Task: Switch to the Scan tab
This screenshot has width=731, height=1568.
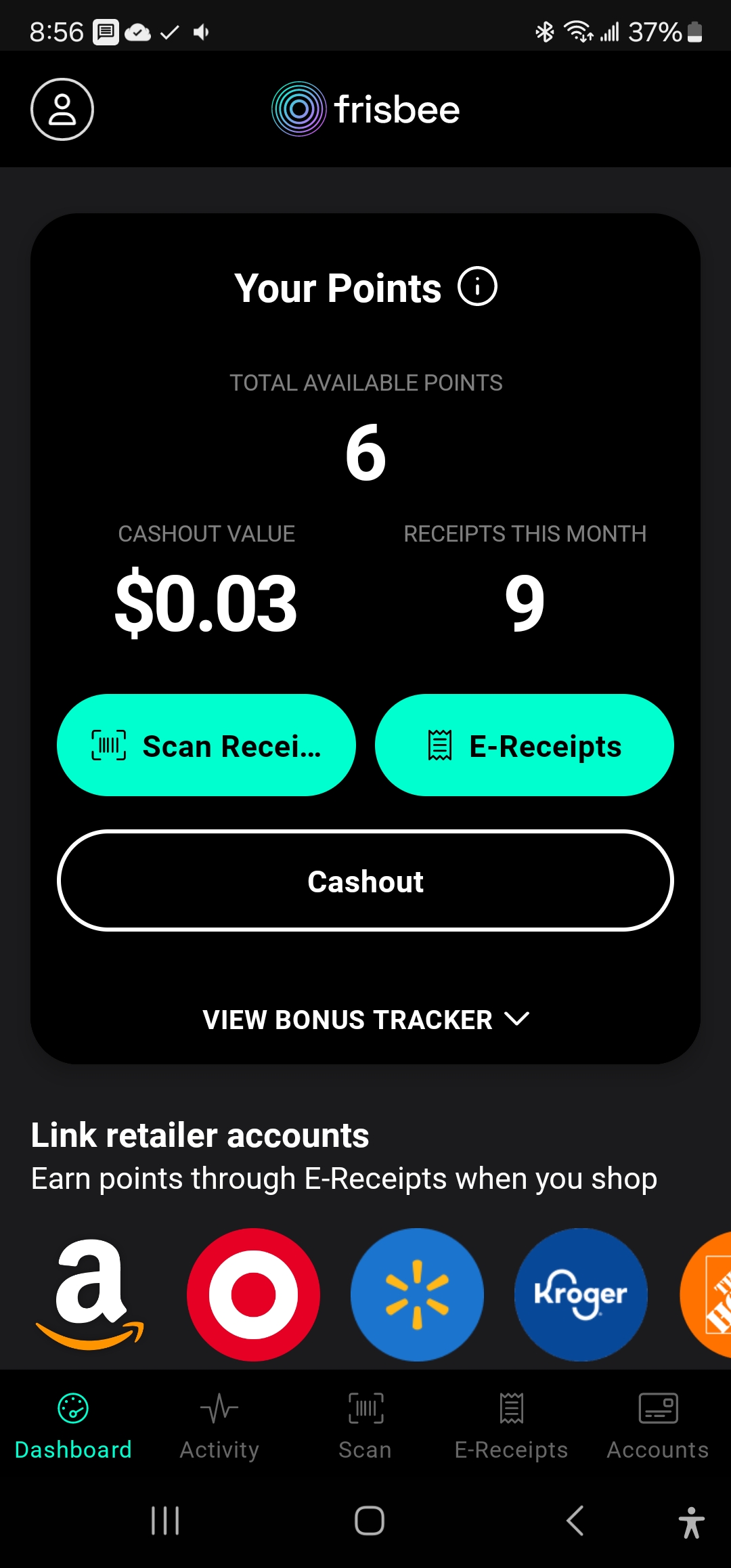Action: point(365,1422)
